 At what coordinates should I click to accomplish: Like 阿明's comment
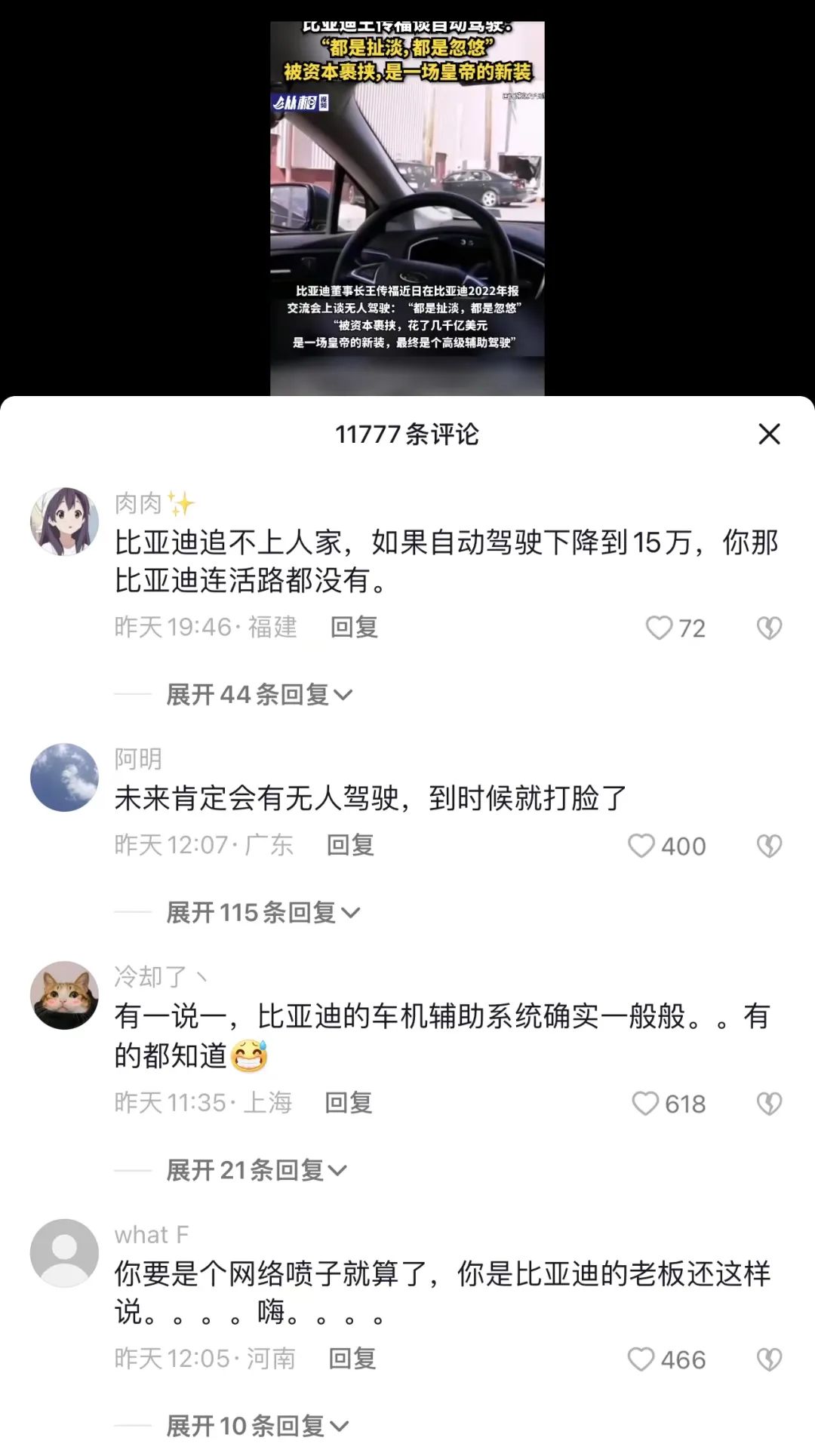click(x=641, y=846)
